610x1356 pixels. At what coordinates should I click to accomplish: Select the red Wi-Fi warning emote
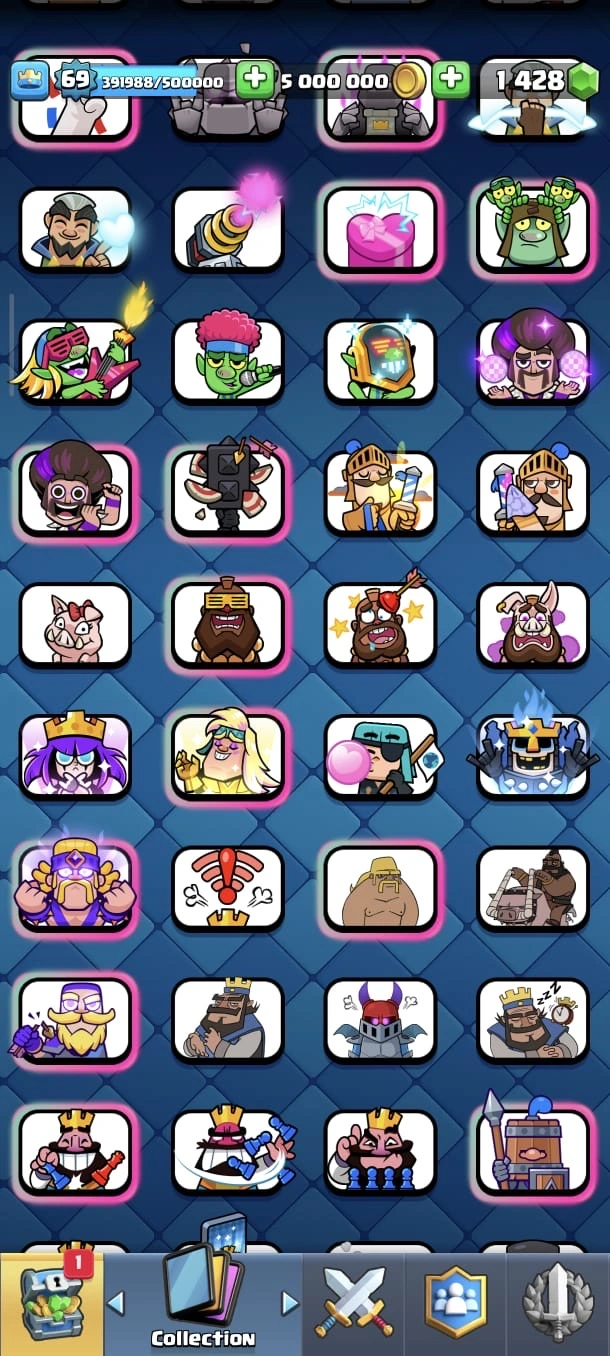click(228, 888)
